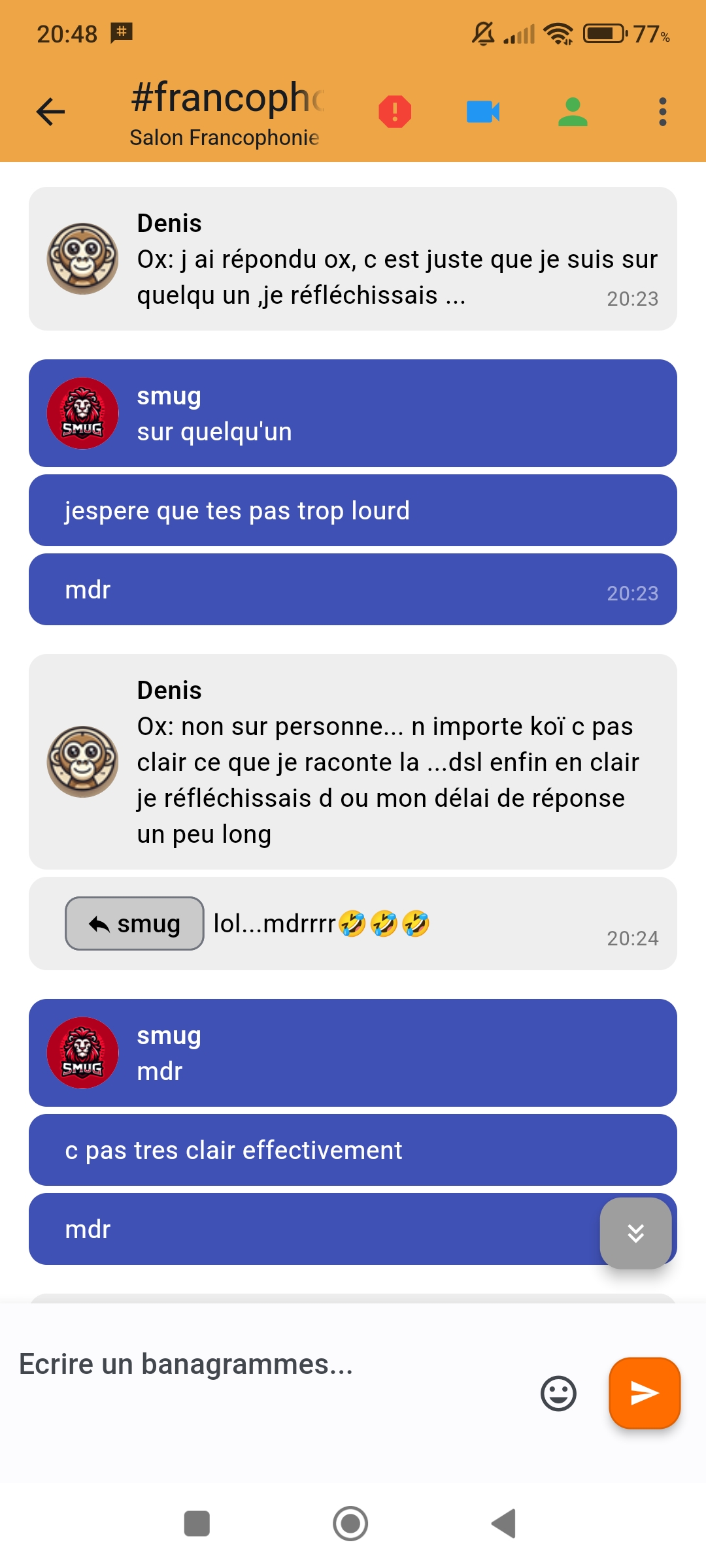Open the green members list icon
This screenshot has height=1568, width=706.
[x=573, y=112]
